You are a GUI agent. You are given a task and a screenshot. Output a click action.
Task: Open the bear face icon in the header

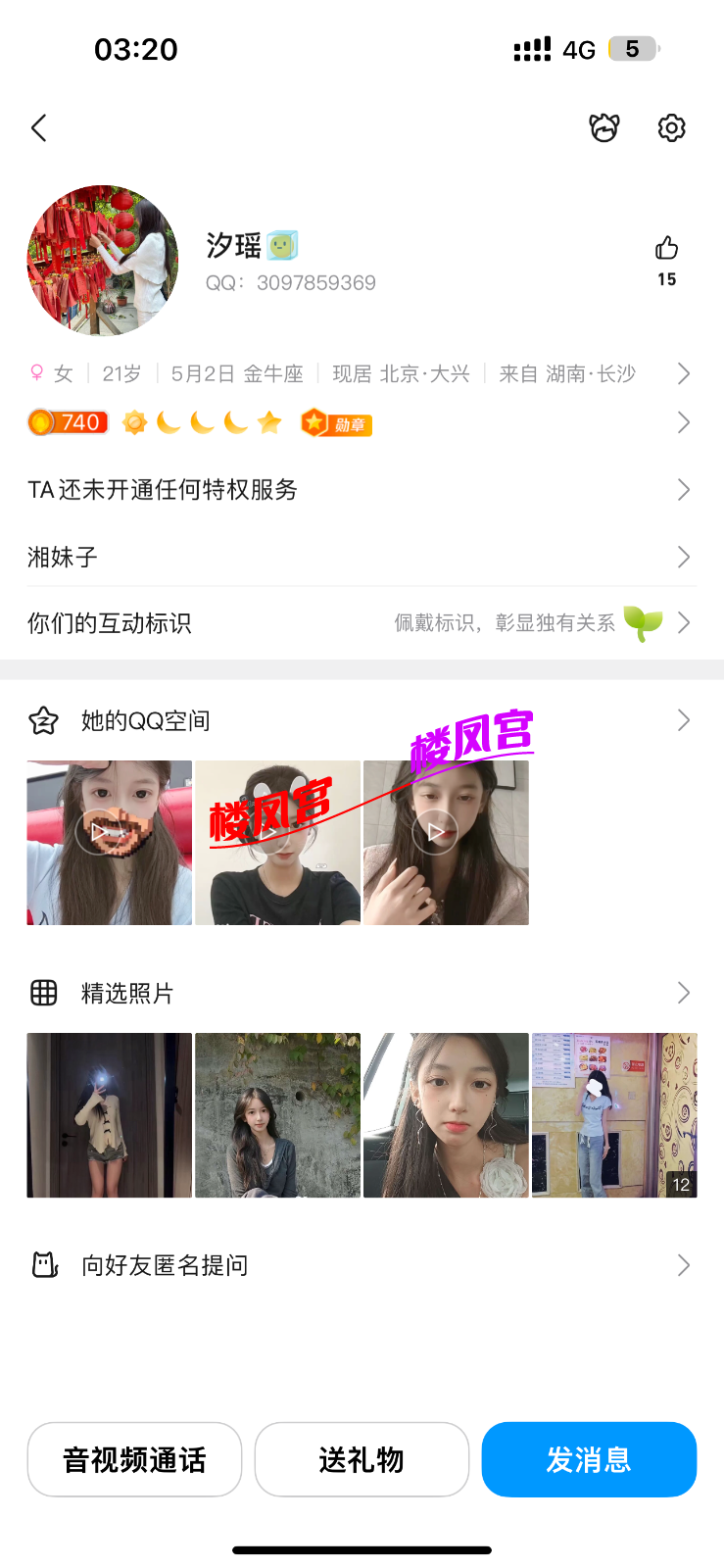pyautogui.click(x=603, y=128)
